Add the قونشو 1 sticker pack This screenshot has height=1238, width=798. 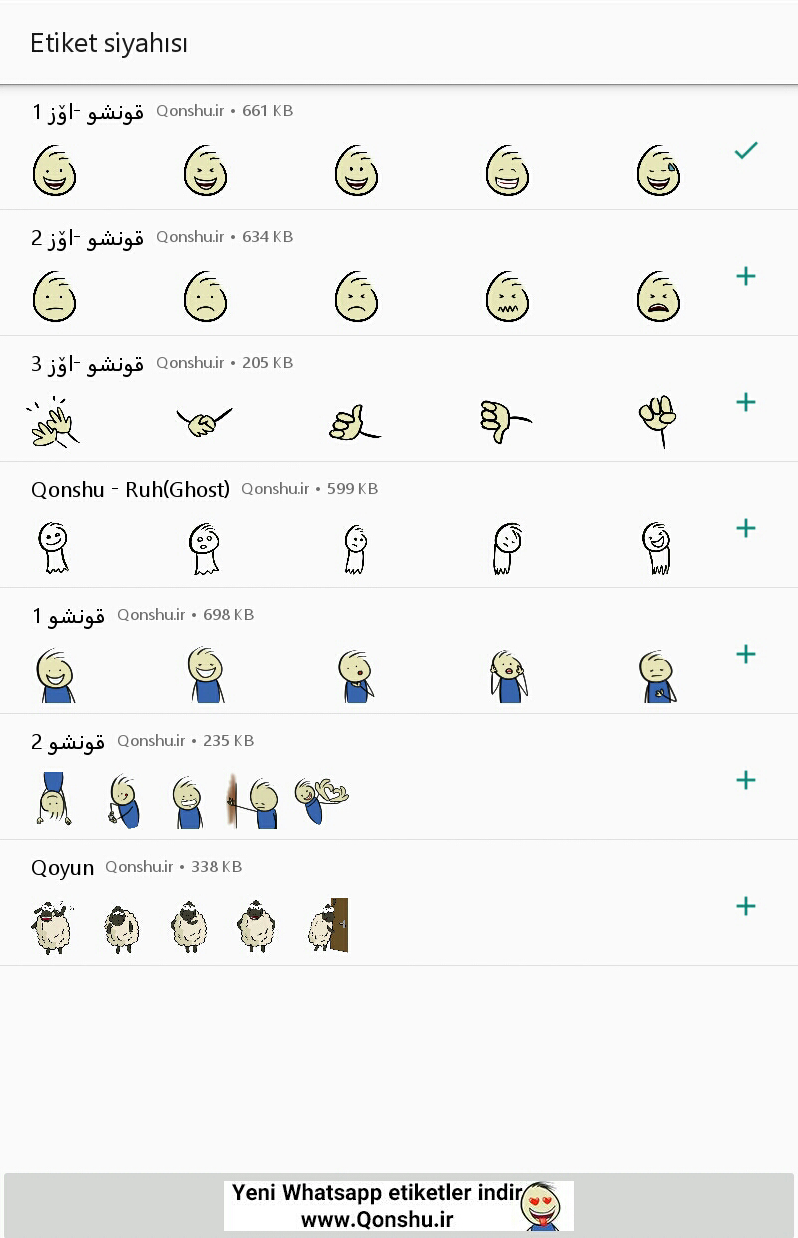click(745, 654)
